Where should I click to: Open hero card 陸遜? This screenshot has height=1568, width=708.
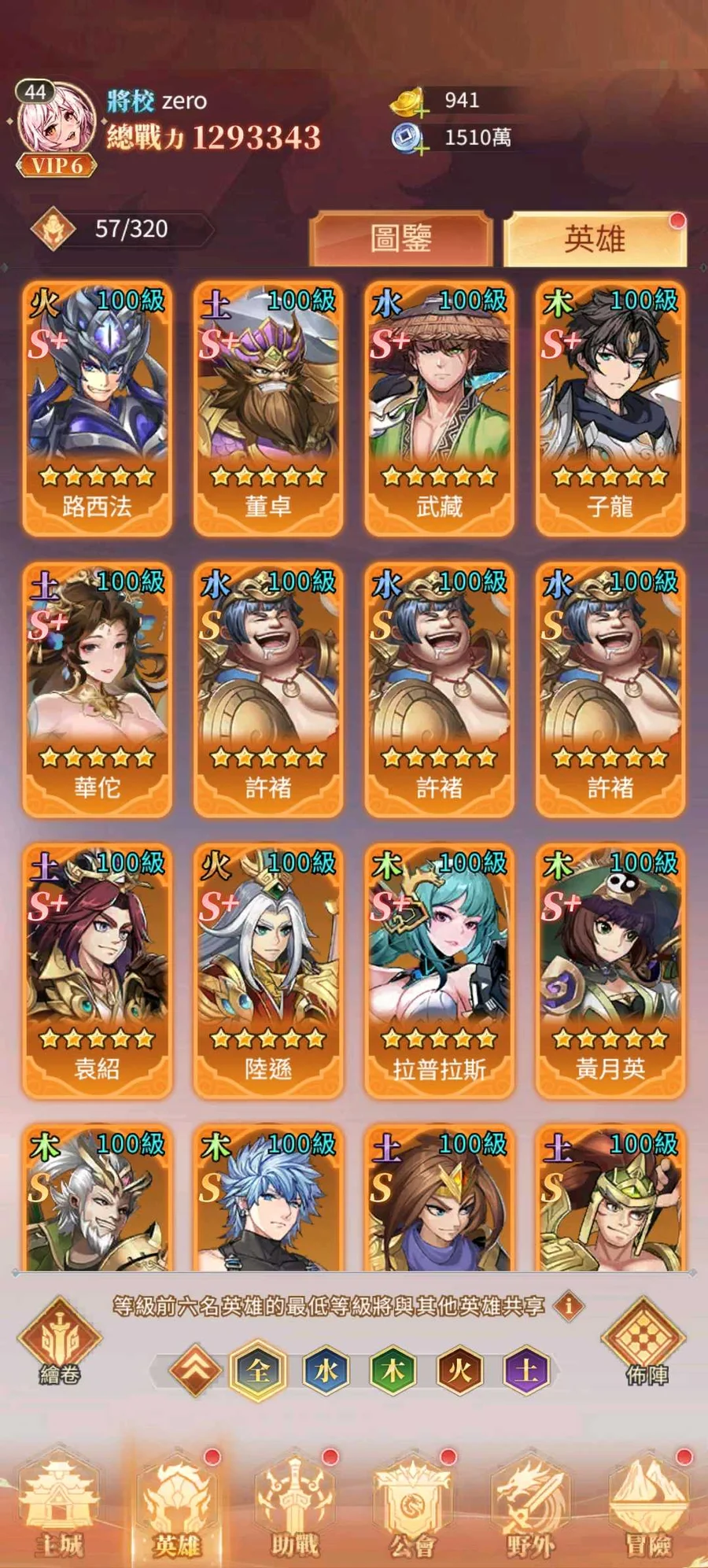click(x=268, y=971)
